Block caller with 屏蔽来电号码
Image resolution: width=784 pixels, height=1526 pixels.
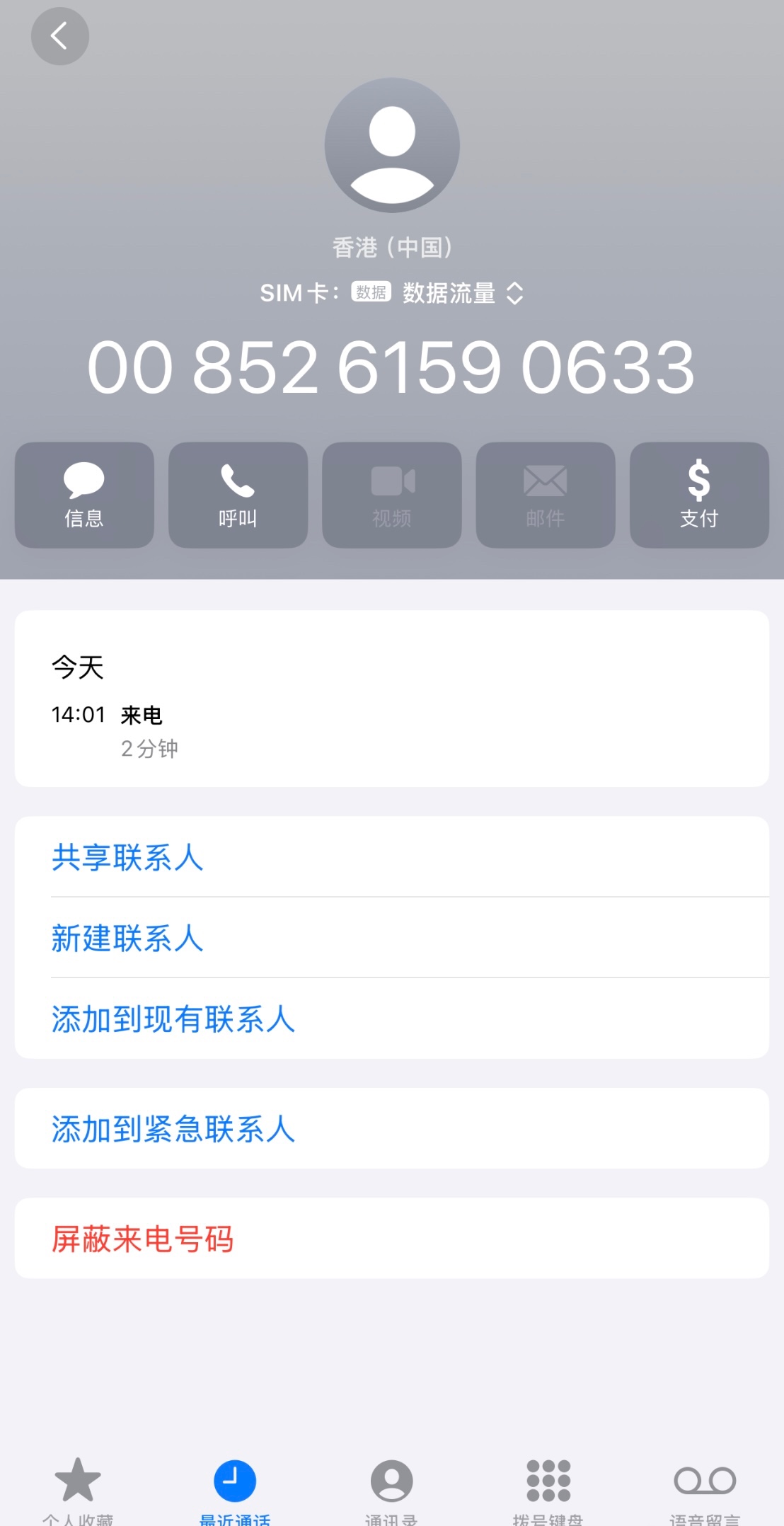(142, 1239)
